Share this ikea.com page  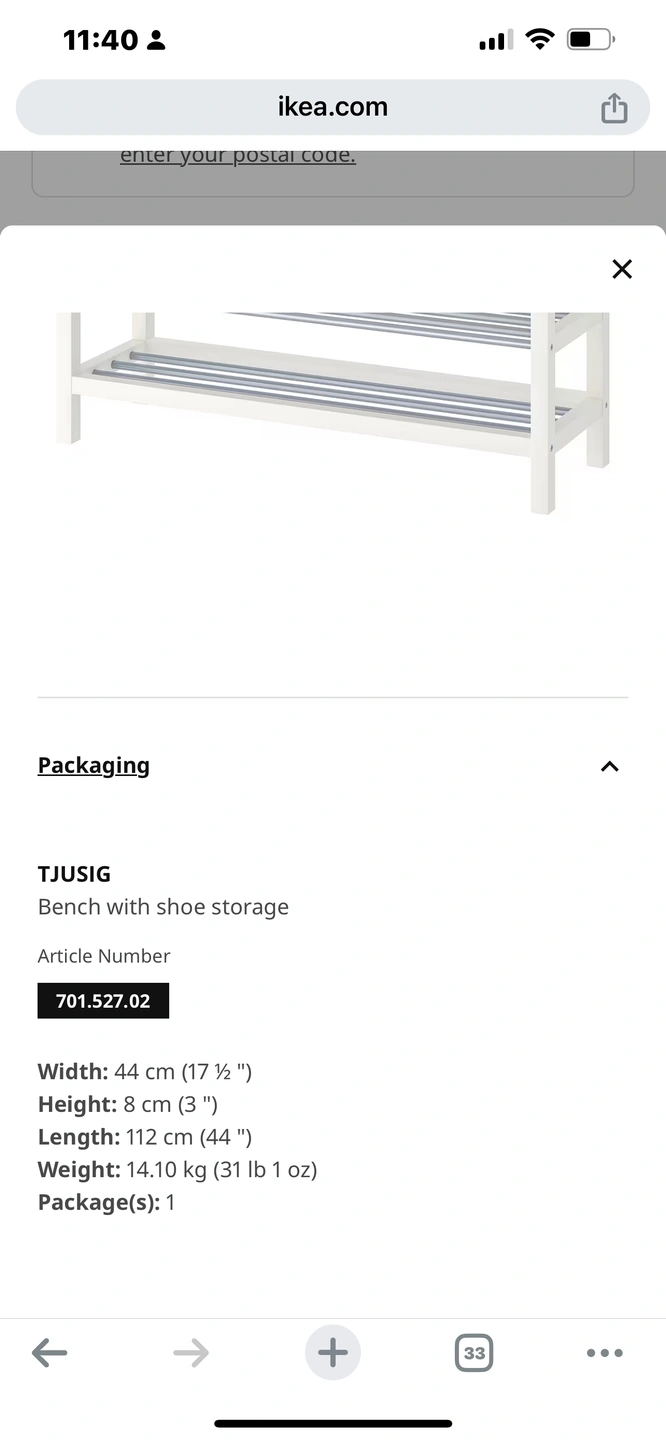[614, 108]
